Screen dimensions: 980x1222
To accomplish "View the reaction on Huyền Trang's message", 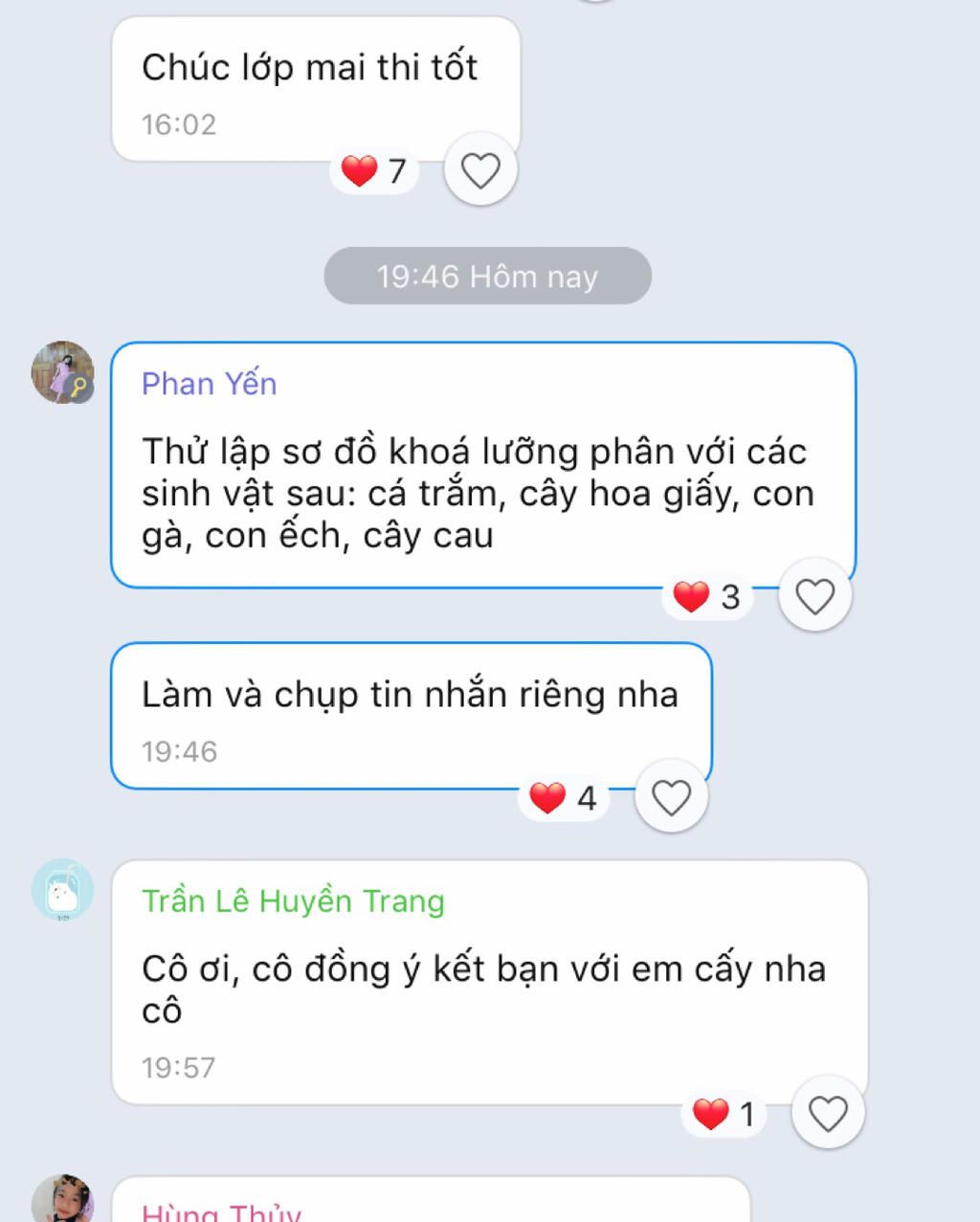I will click(x=724, y=1114).
